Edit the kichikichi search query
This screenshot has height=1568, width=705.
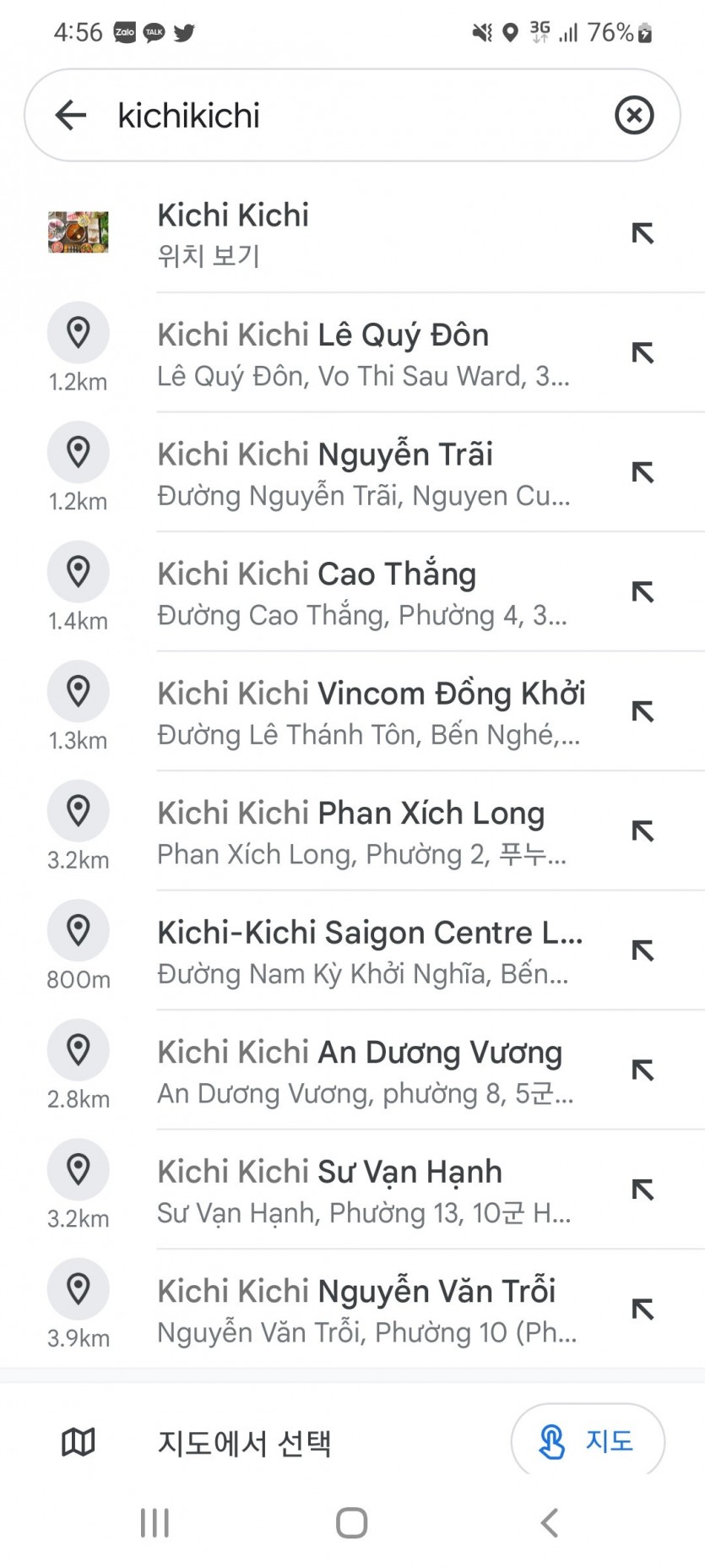(338, 115)
